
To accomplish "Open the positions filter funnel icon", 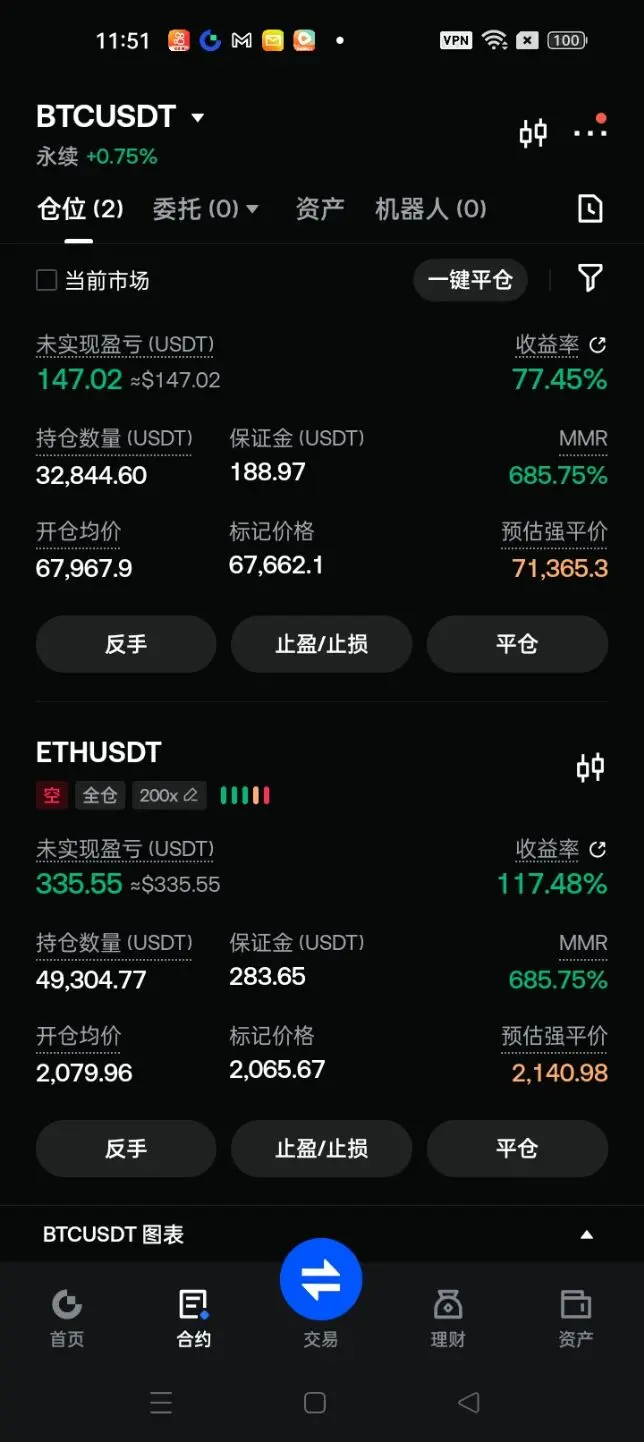I will click(590, 279).
